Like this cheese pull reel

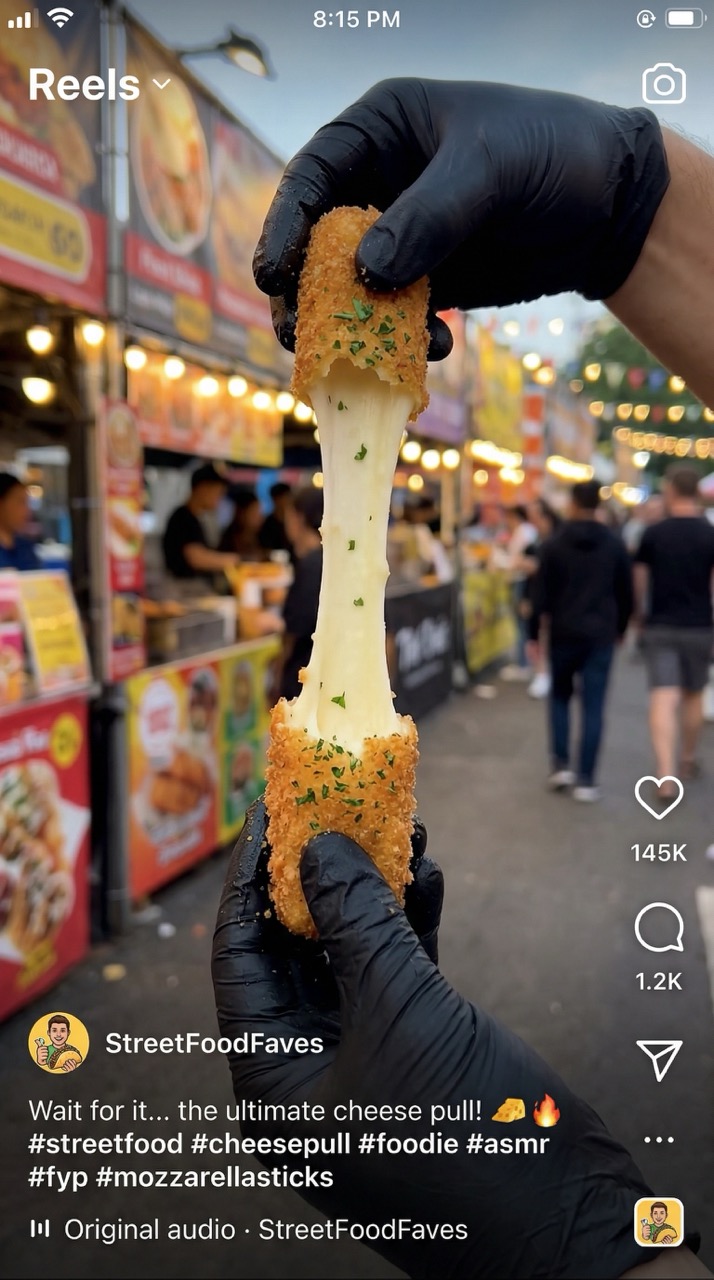tap(659, 798)
